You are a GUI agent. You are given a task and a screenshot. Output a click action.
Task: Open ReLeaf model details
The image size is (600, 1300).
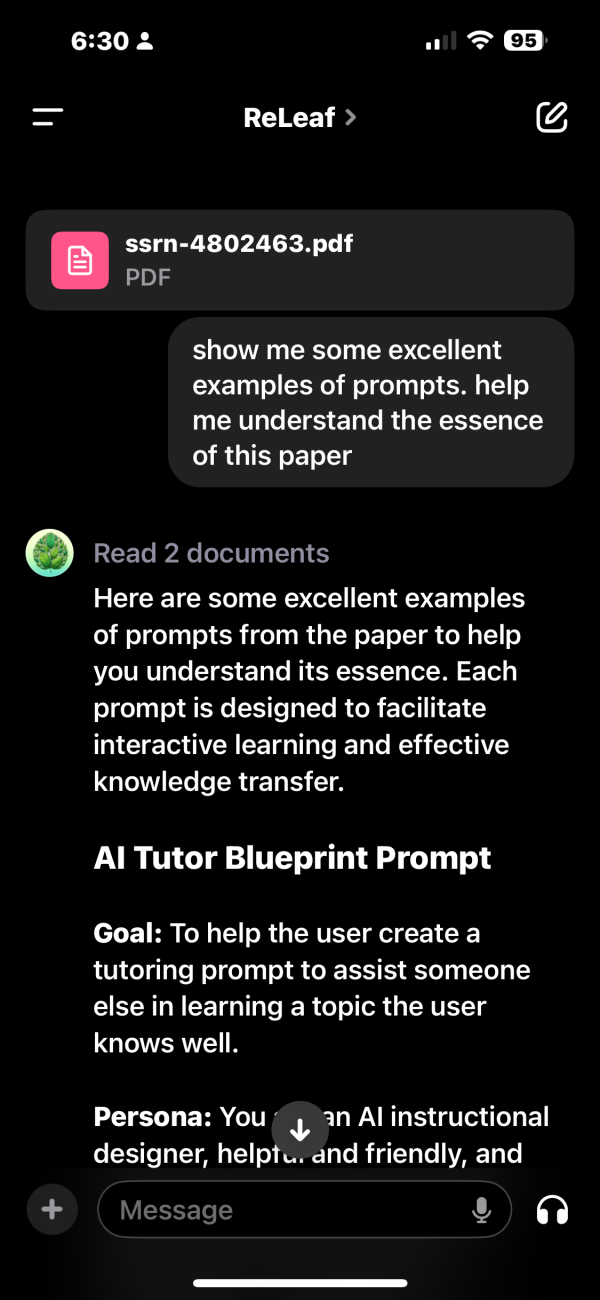coord(300,117)
